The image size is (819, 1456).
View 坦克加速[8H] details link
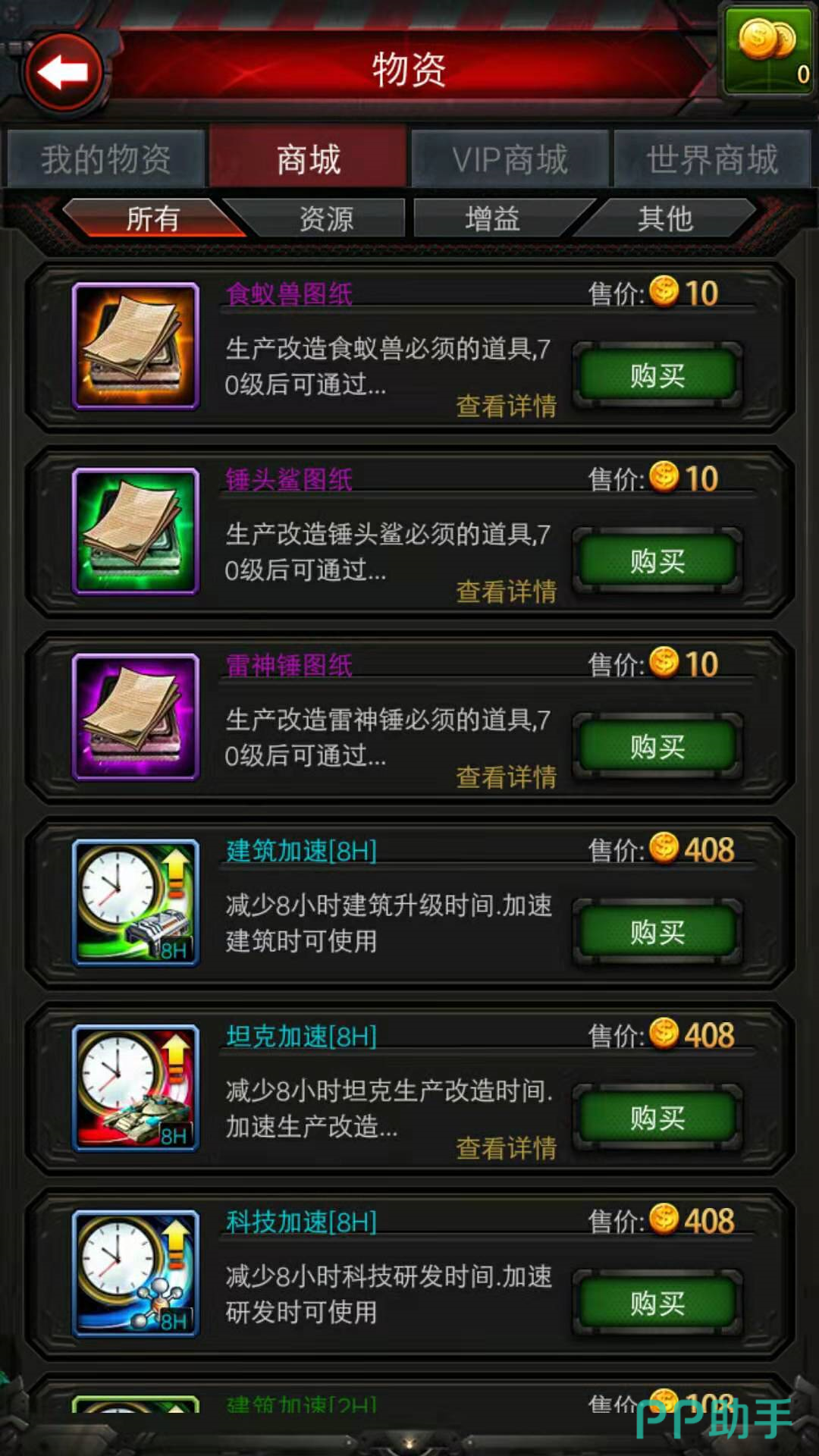(506, 1148)
